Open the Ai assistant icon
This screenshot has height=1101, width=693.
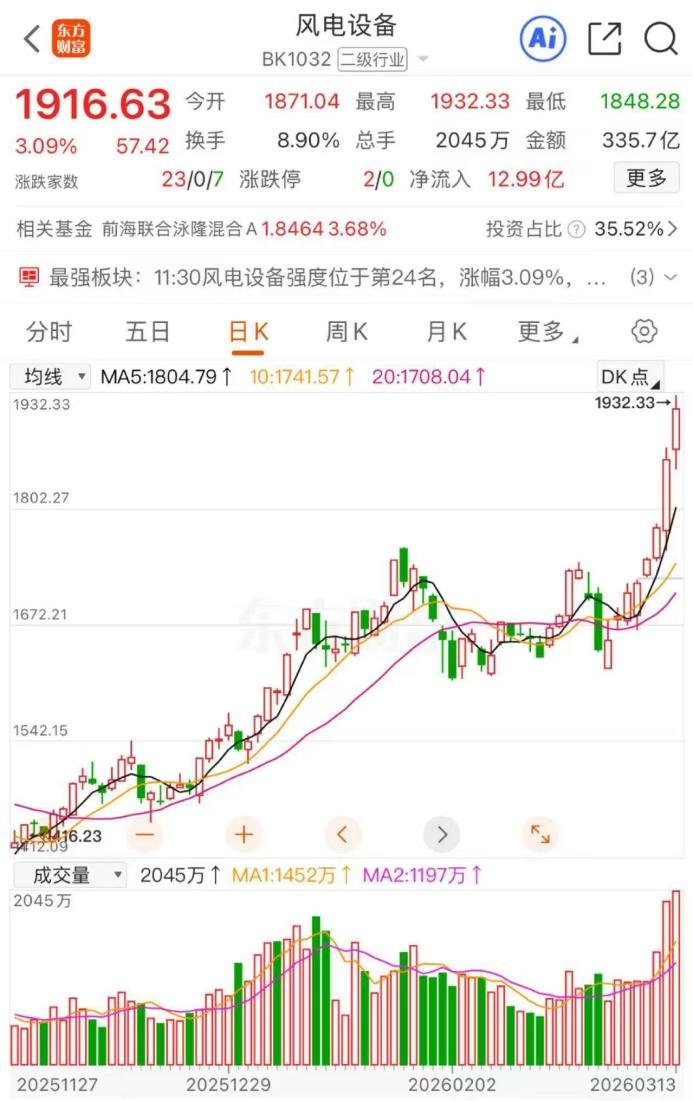[x=542, y=39]
